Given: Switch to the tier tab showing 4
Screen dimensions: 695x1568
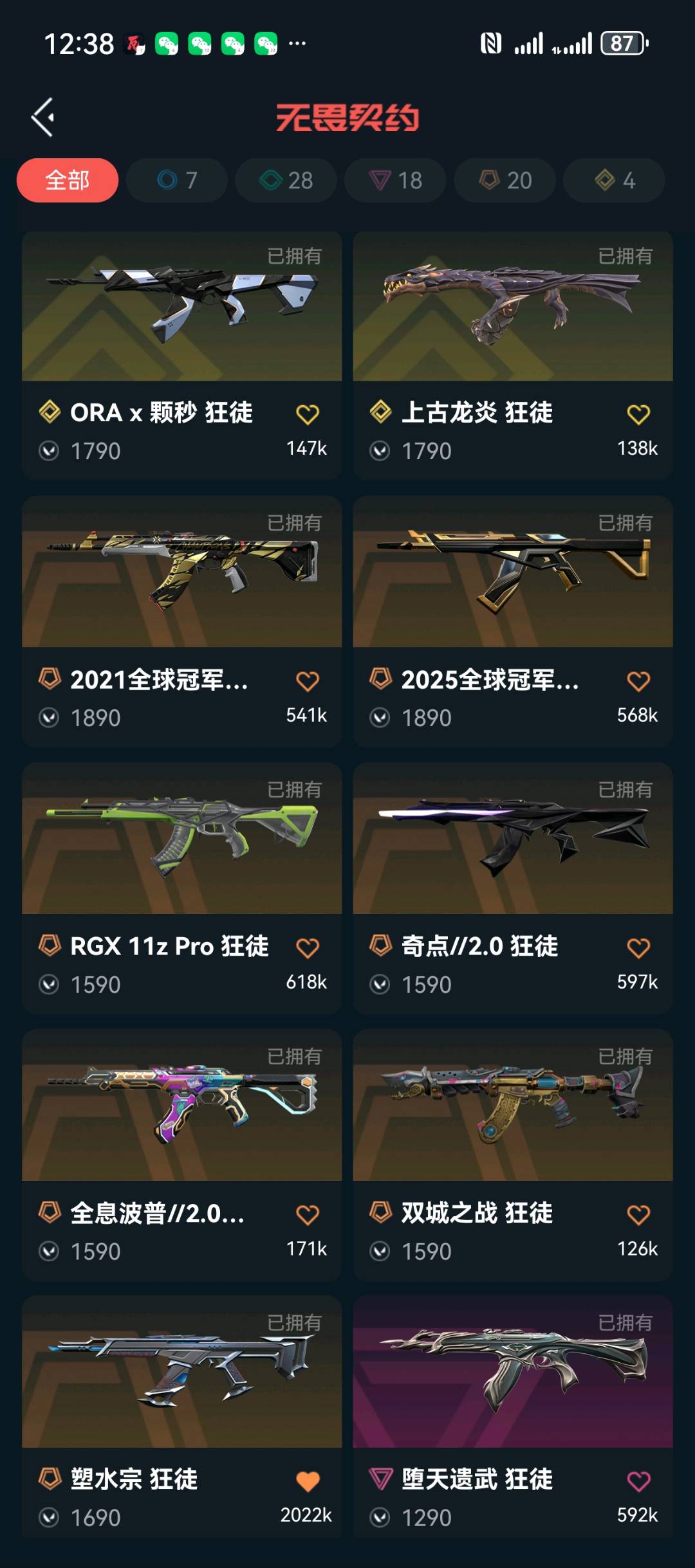Looking at the screenshot, I should click(x=614, y=180).
